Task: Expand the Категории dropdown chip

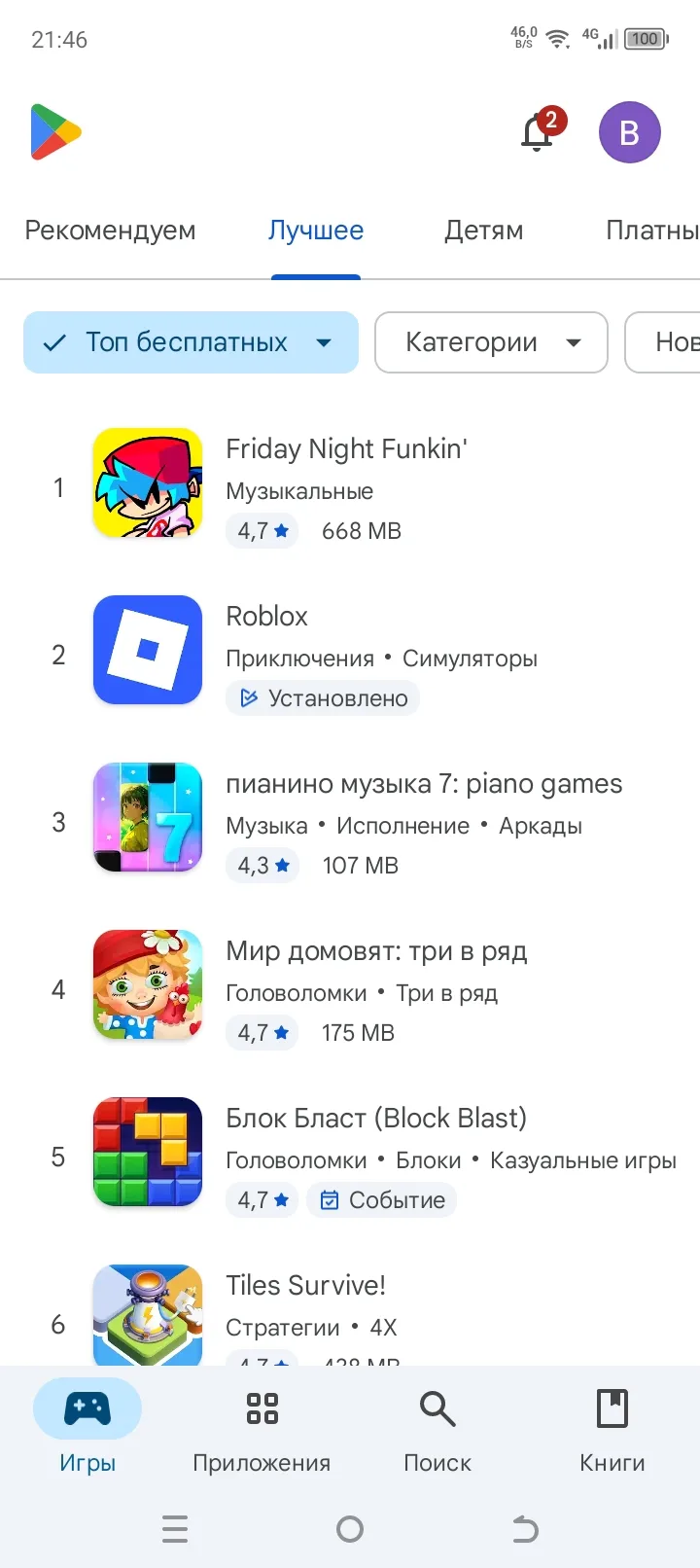Action: [x=491, y=342]
